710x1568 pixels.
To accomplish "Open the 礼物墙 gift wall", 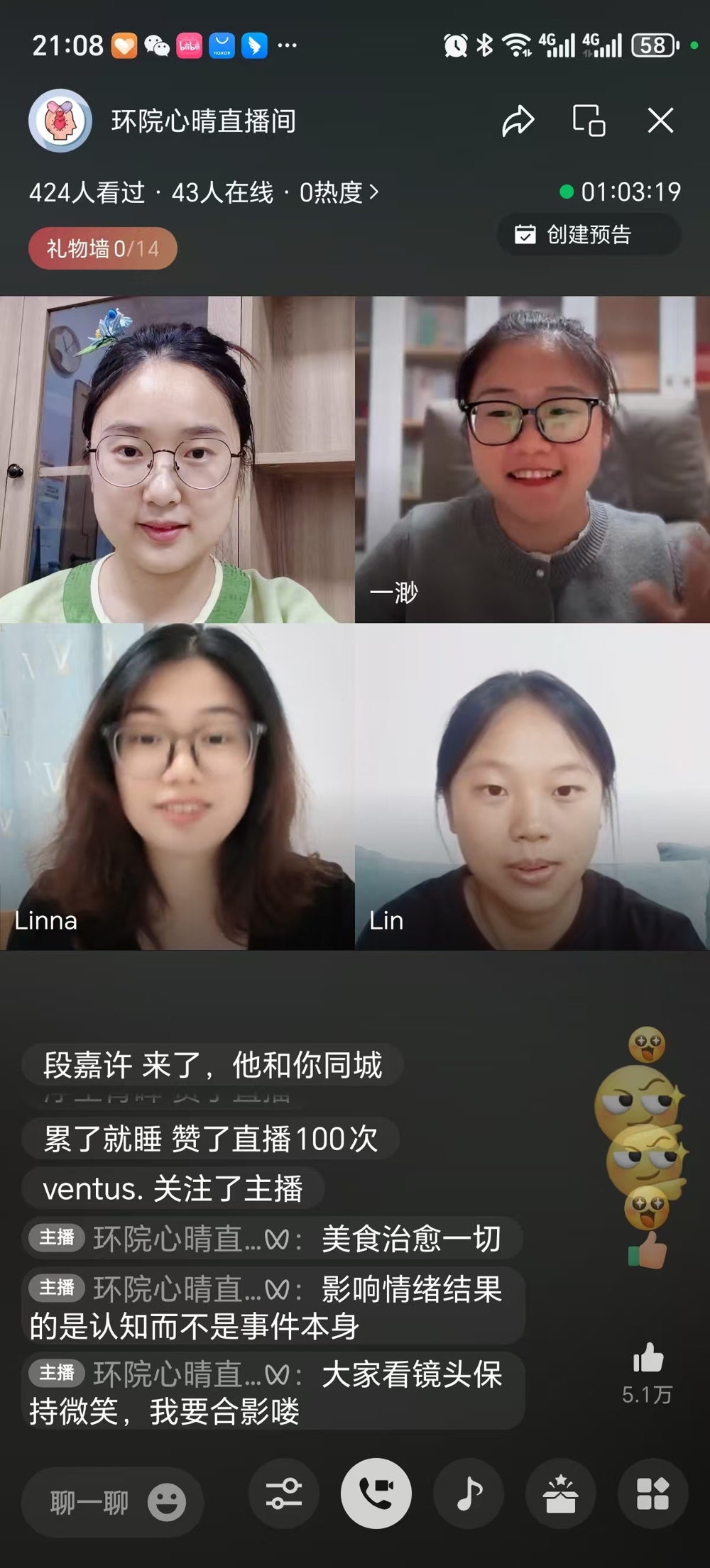I will point(103,248).
